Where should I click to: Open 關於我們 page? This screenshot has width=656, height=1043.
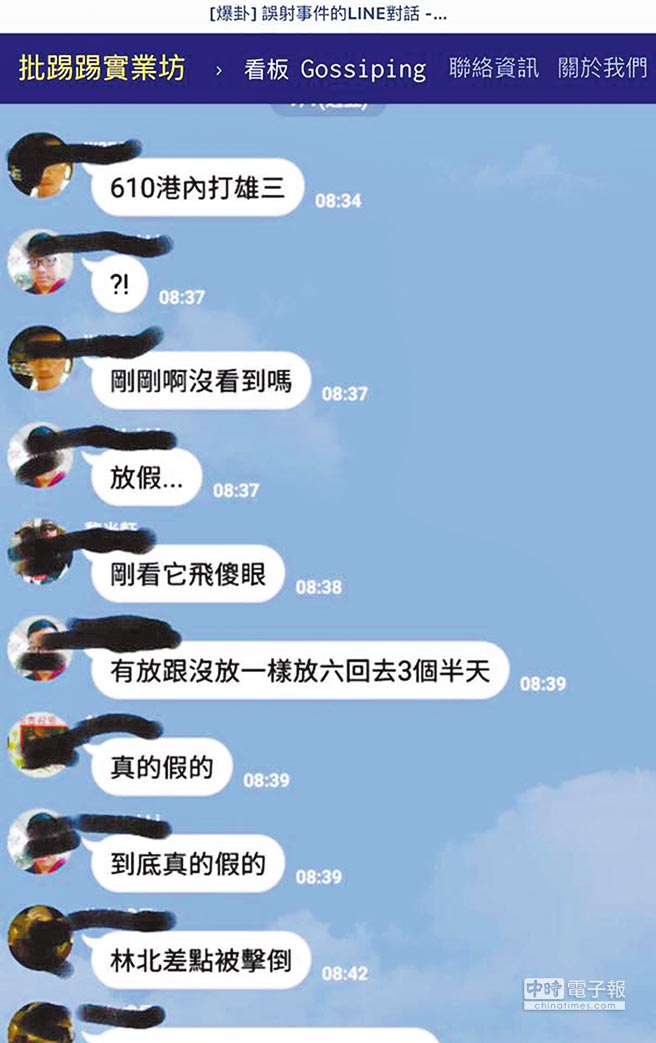point(602,68)
